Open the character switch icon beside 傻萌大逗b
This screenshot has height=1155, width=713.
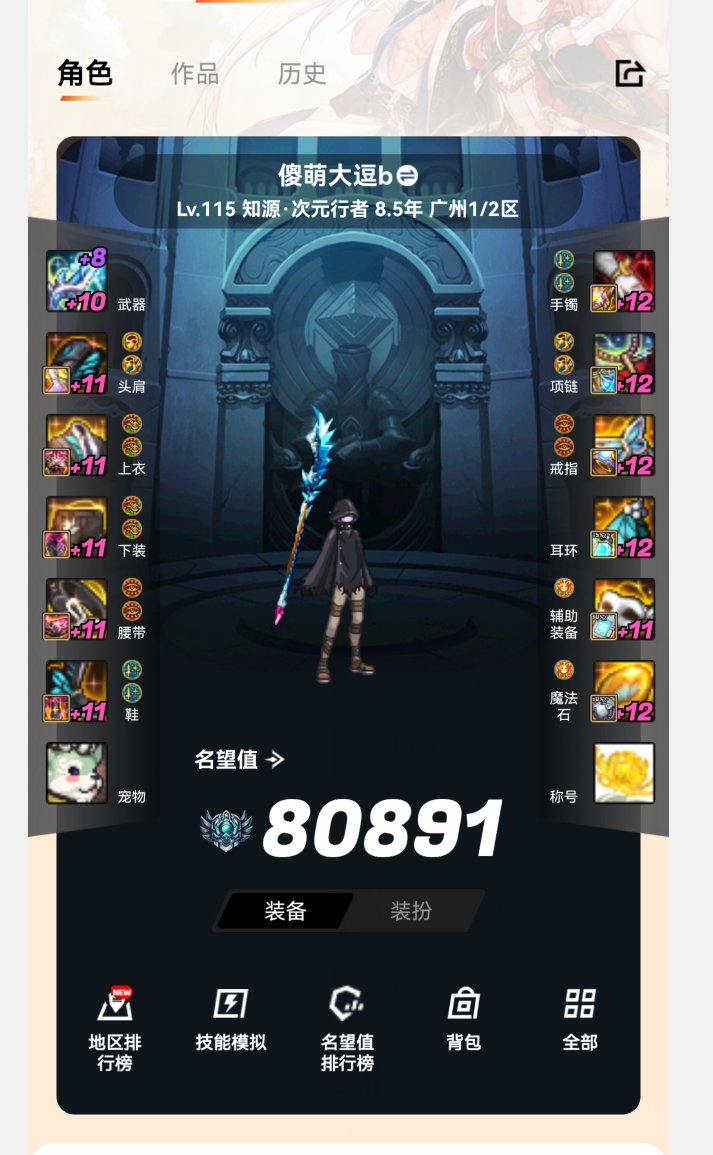pos(407,176)
